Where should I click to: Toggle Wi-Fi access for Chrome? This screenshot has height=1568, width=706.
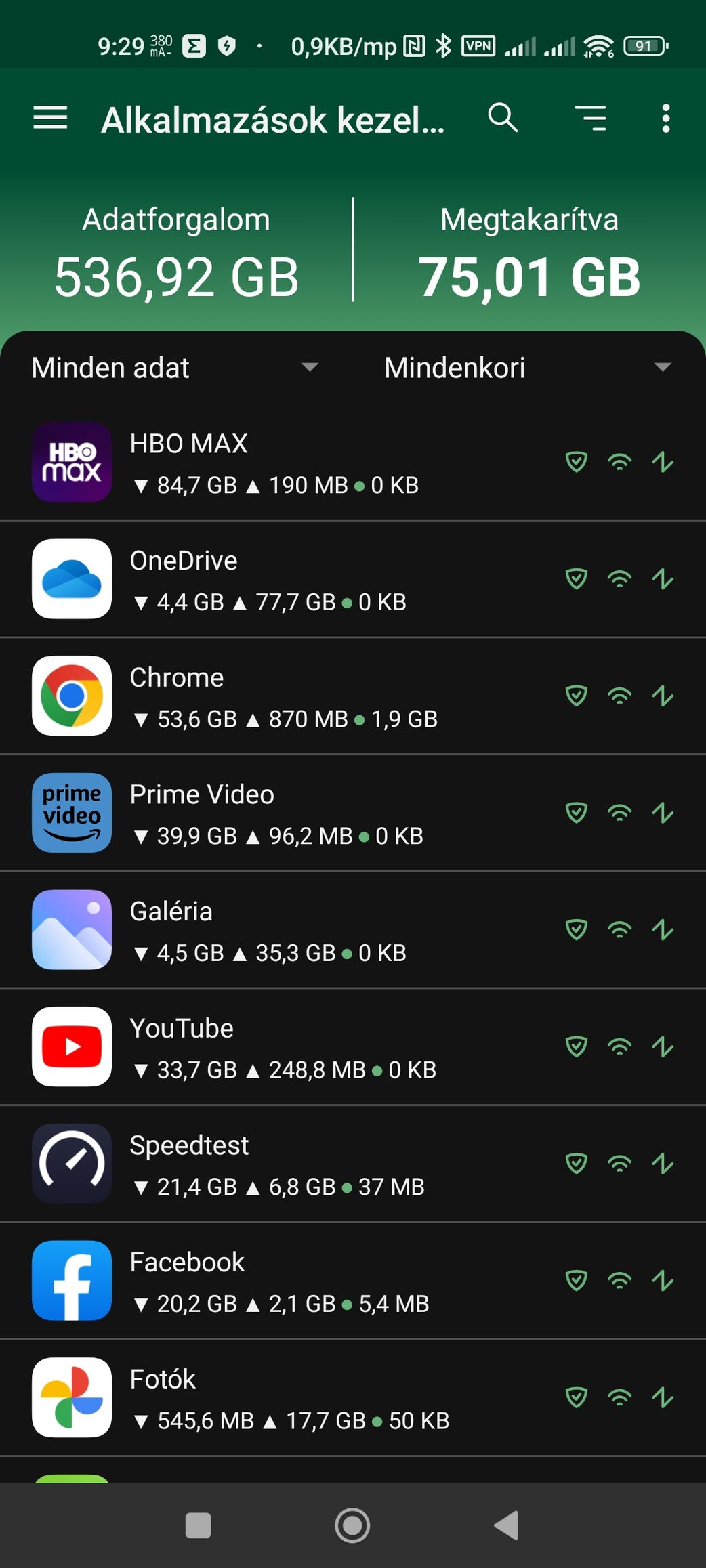tap(619, 696)
